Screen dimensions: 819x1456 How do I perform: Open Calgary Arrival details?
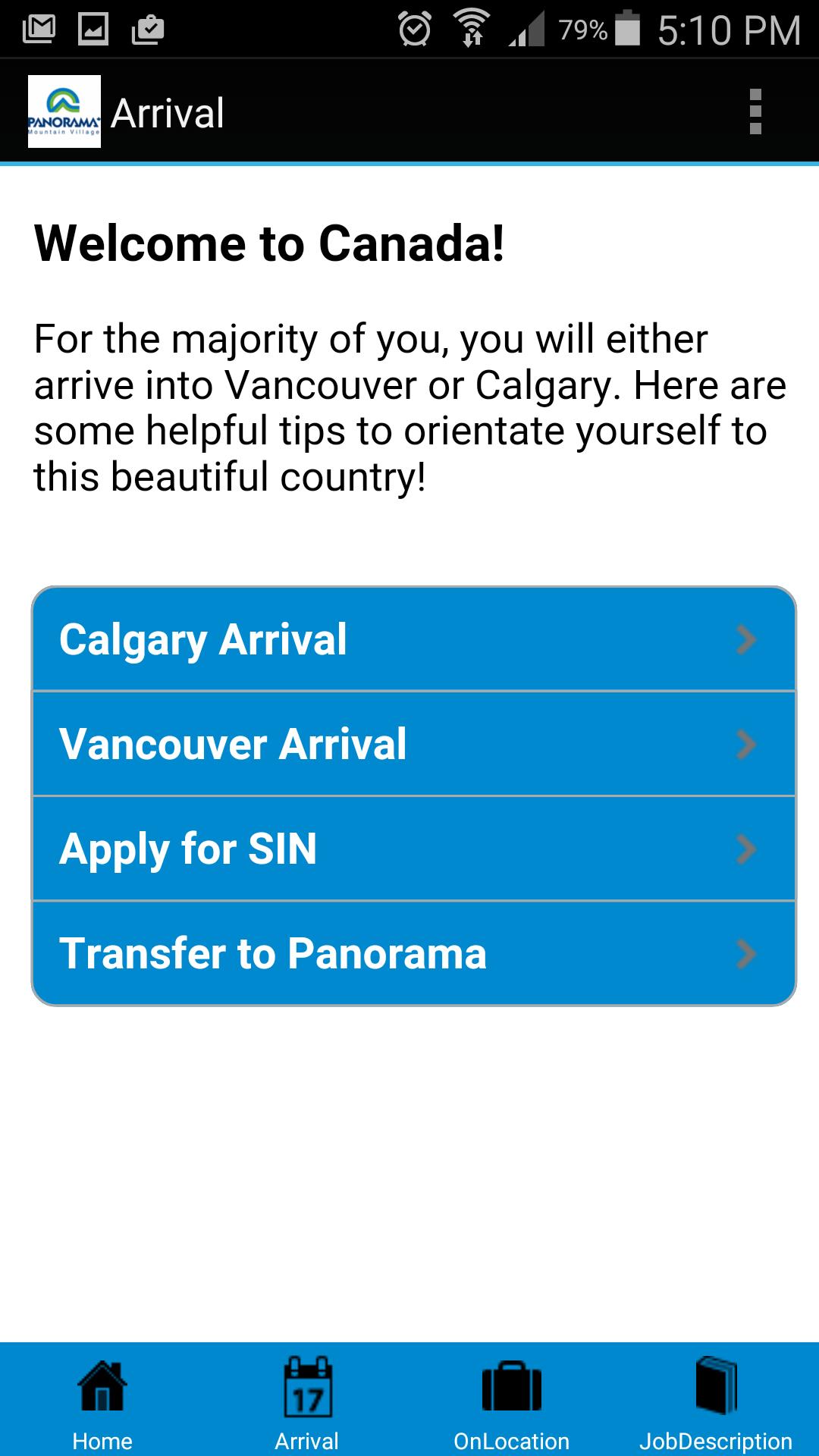(414, 639)
